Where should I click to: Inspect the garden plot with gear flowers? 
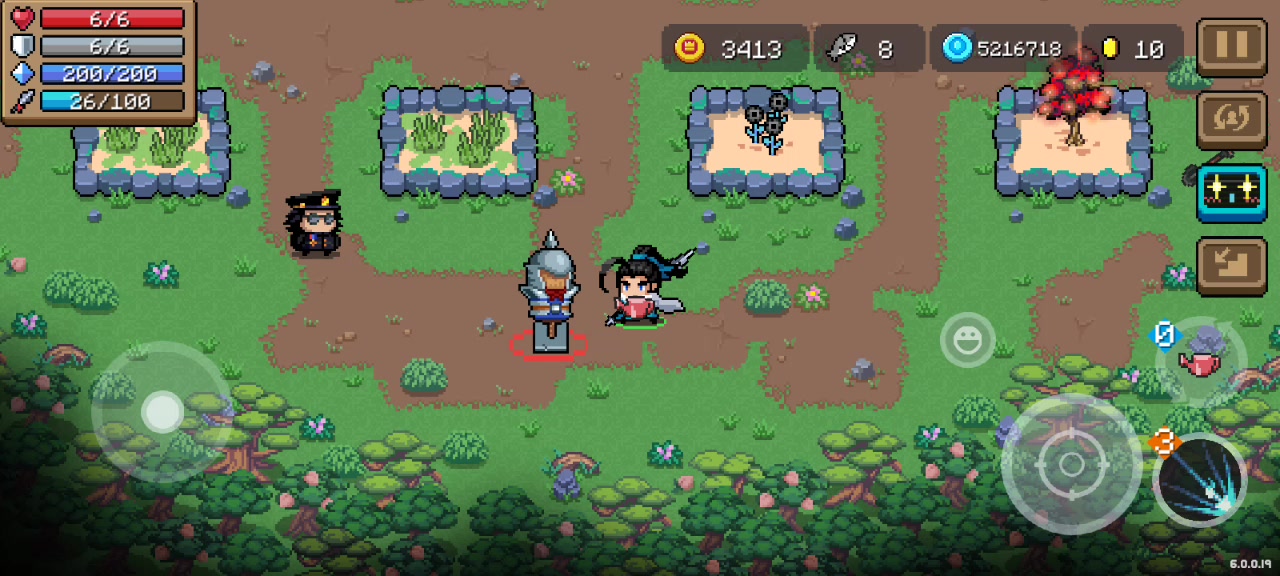point(766,140)
